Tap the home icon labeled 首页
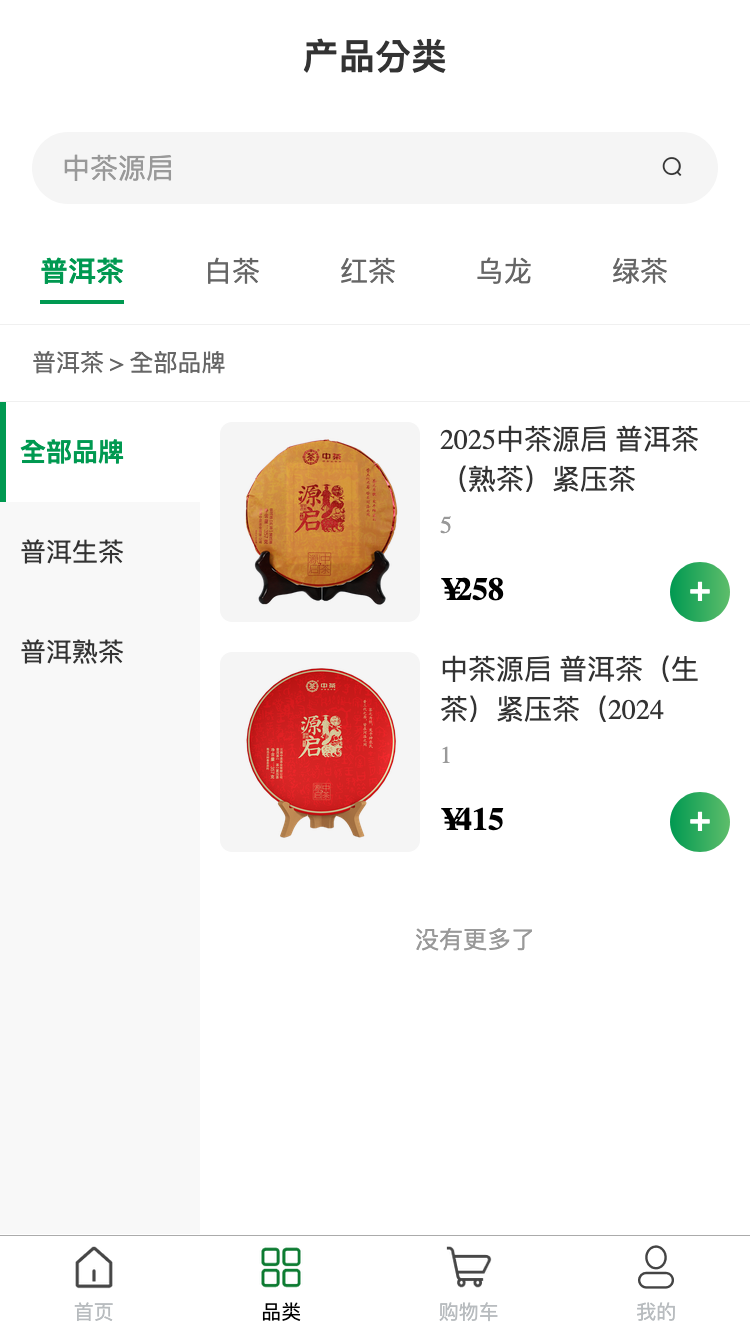 [x=93, y=1280]
